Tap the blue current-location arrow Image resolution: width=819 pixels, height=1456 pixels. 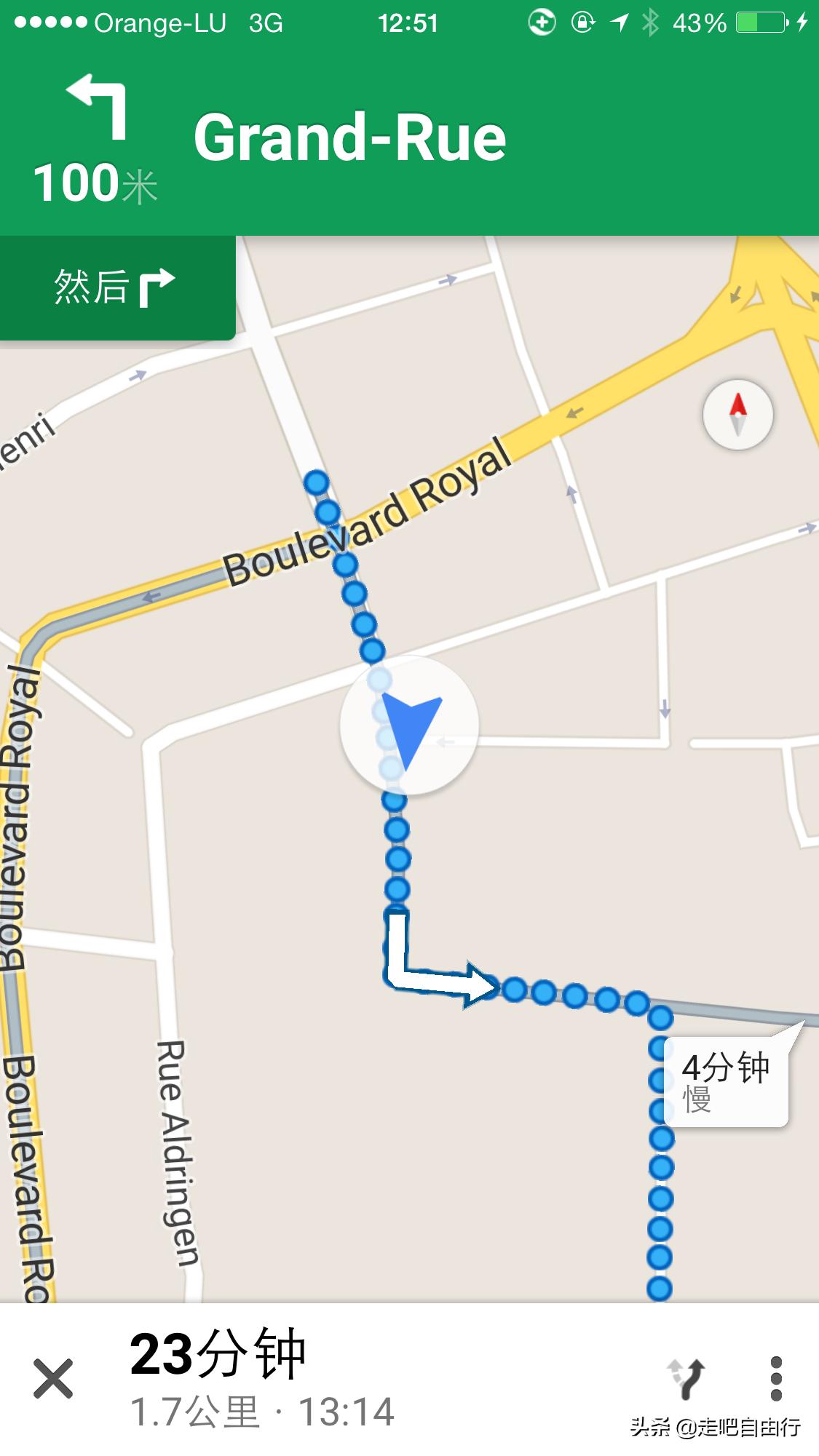tap(409, 726)
